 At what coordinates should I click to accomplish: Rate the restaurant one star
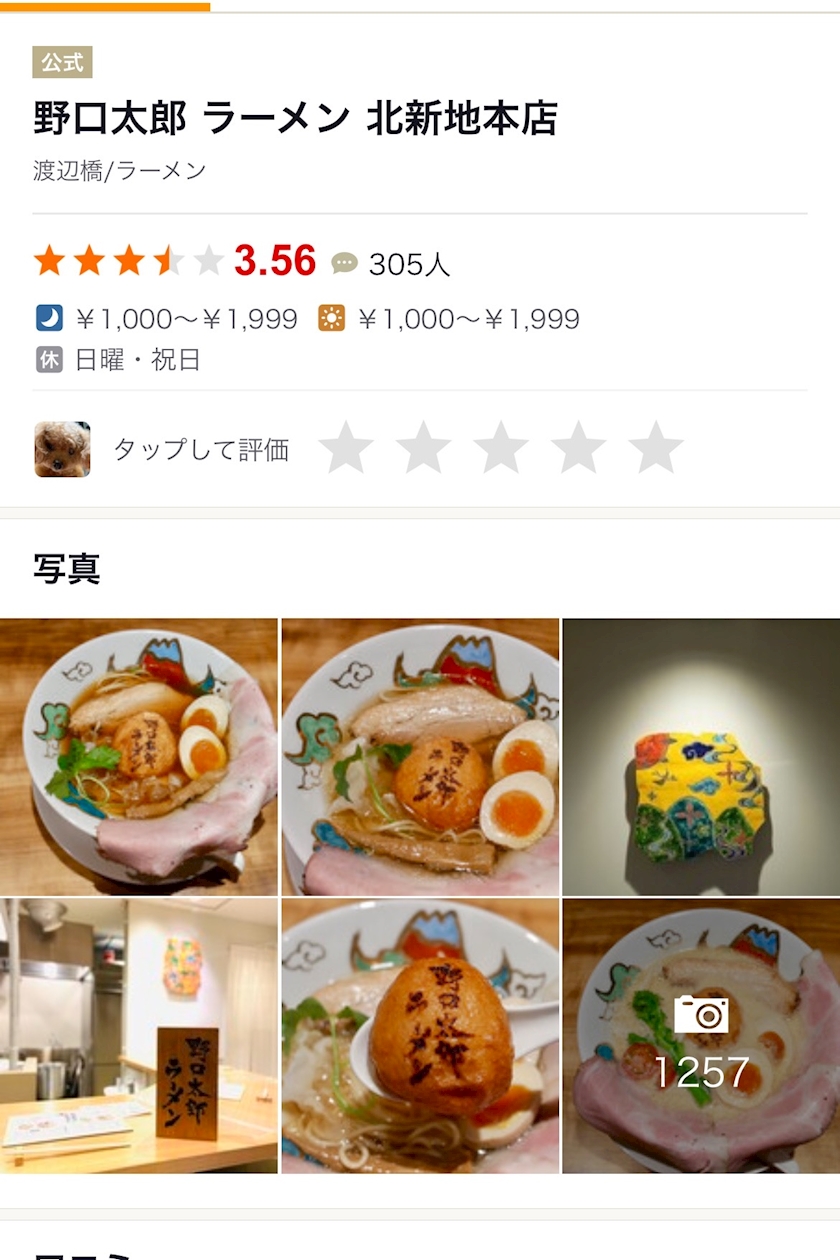point(345,447)
